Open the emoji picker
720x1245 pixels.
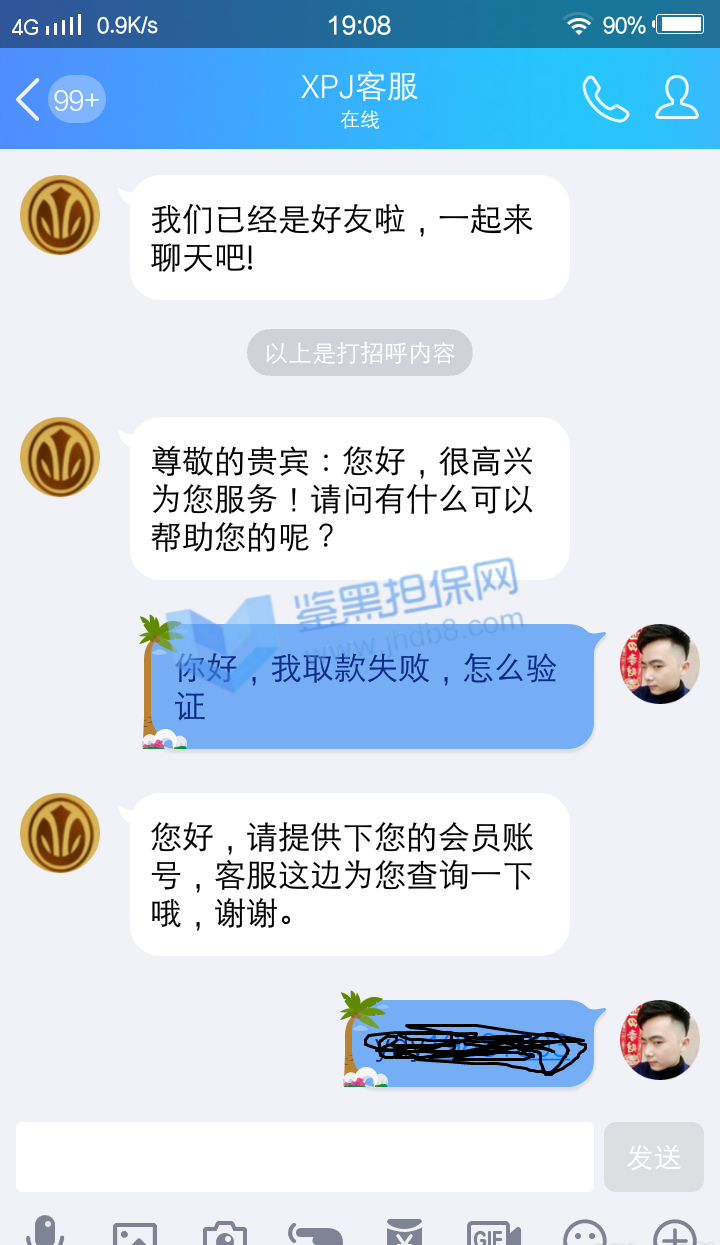(585, 1234)
